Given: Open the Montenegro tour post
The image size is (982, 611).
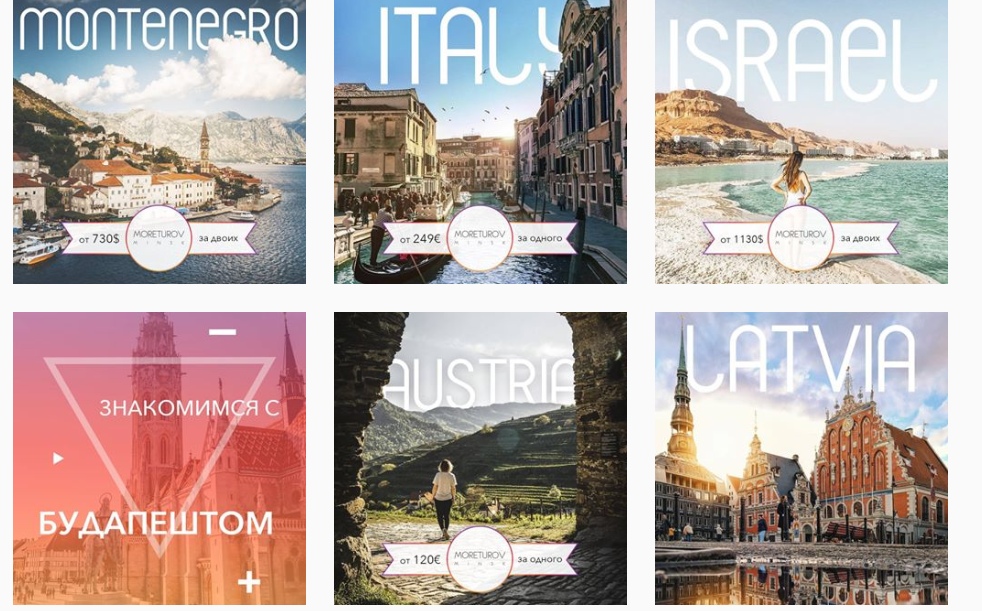Looking at the screenshot, I should pyautogui.click(x=159, y=142).
